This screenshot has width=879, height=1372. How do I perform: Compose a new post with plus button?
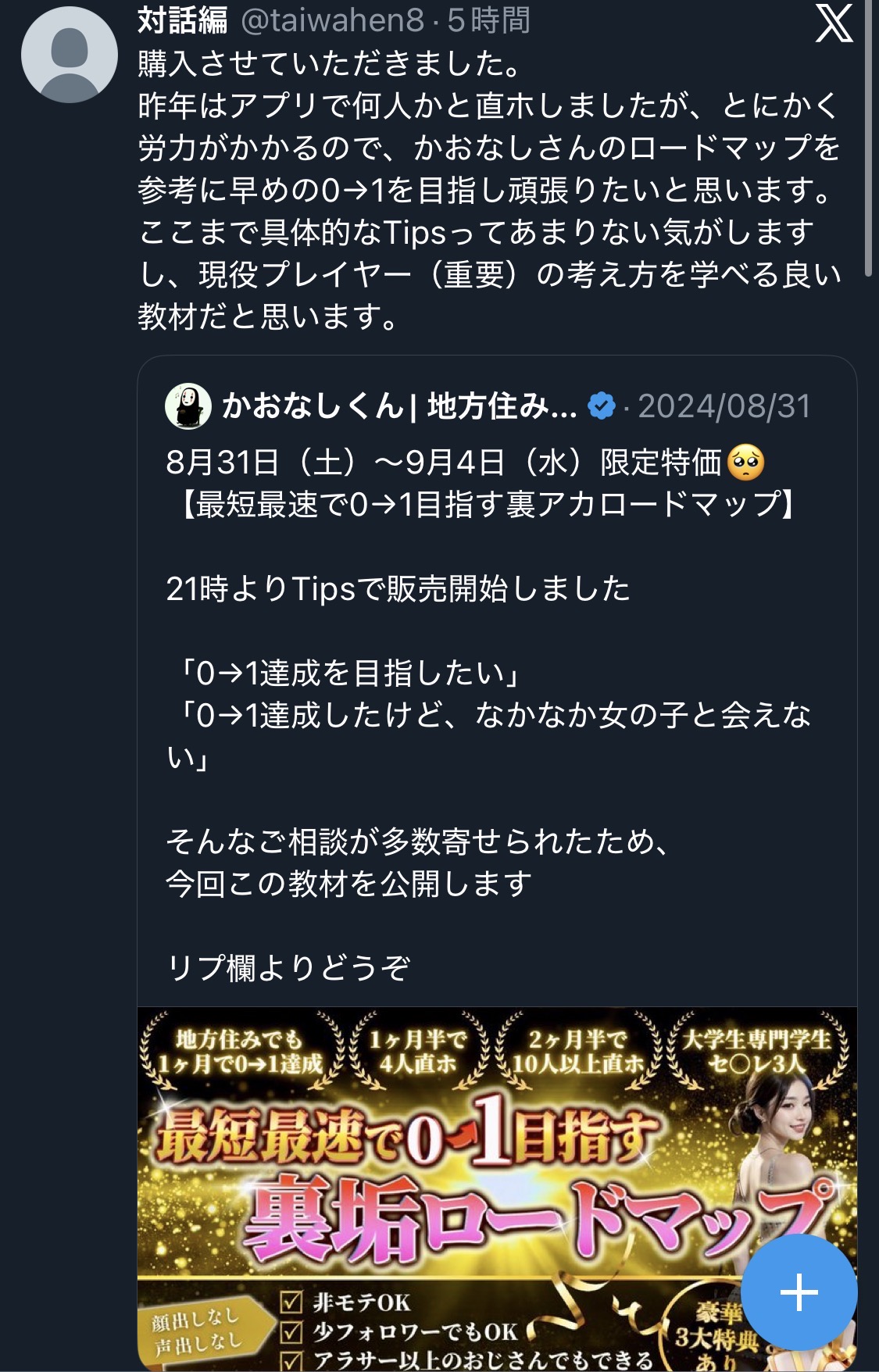(799, 1292)
